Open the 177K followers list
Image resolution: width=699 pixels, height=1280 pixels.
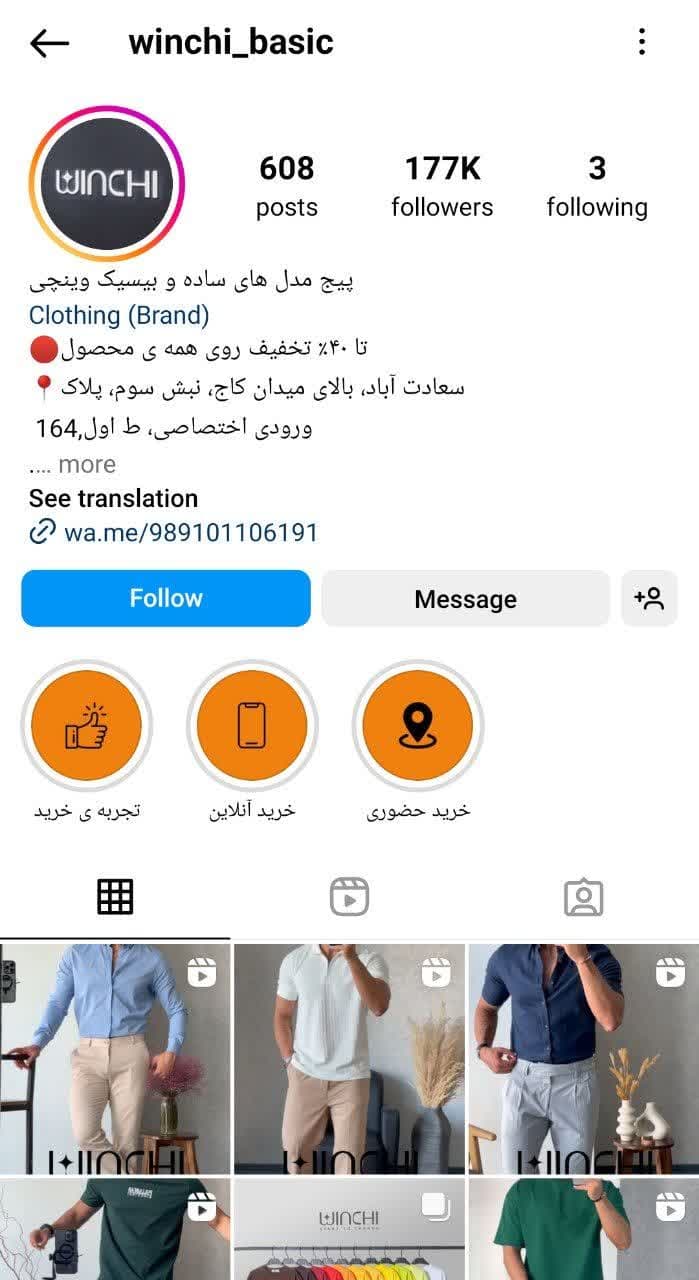coord(442,186)
